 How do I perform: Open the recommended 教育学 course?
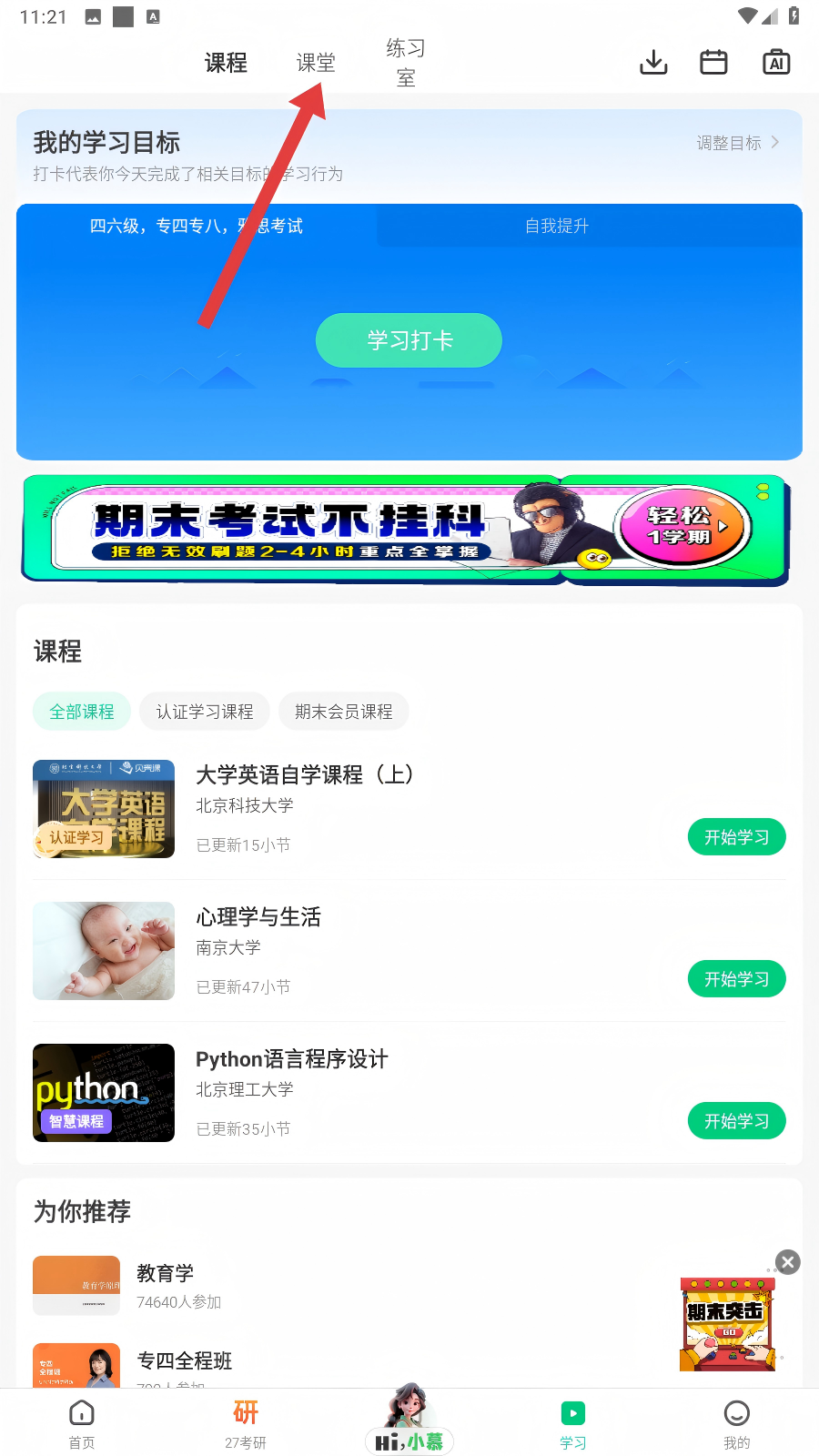tap(164, 1286)
